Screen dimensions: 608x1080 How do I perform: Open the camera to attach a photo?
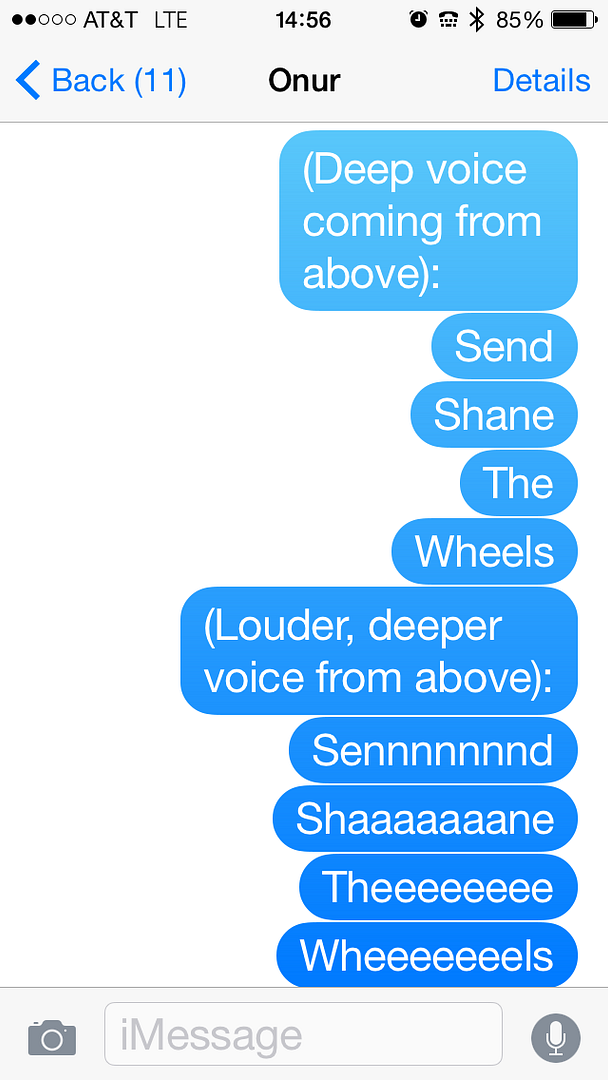coord(52,1036)
